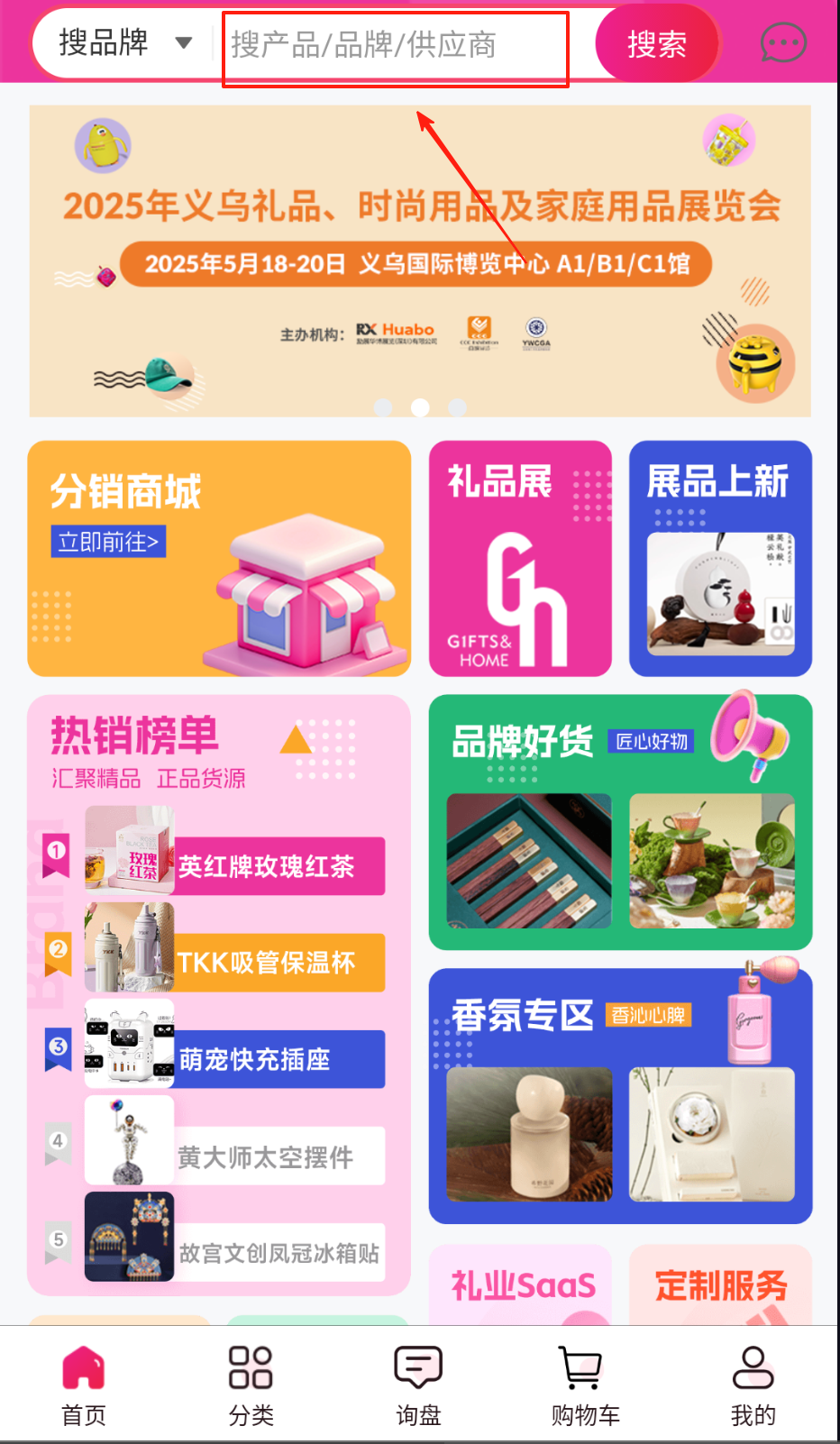The image size is (840, 1444).
Task: Focus the 搜产品/品牌/供应商 search field
Action: tap(395, 45)
